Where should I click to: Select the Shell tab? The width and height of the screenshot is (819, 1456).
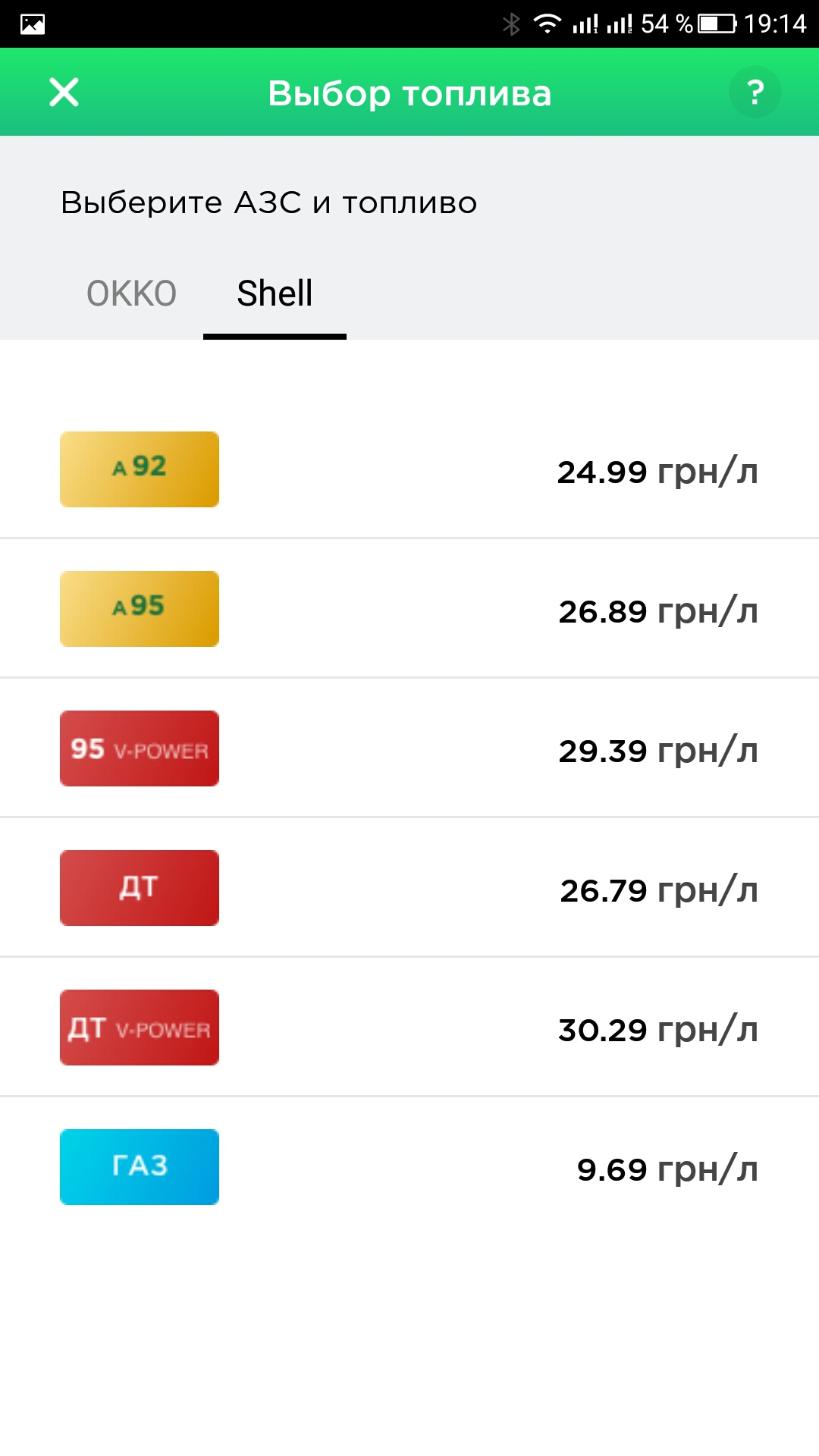(275, 293)
